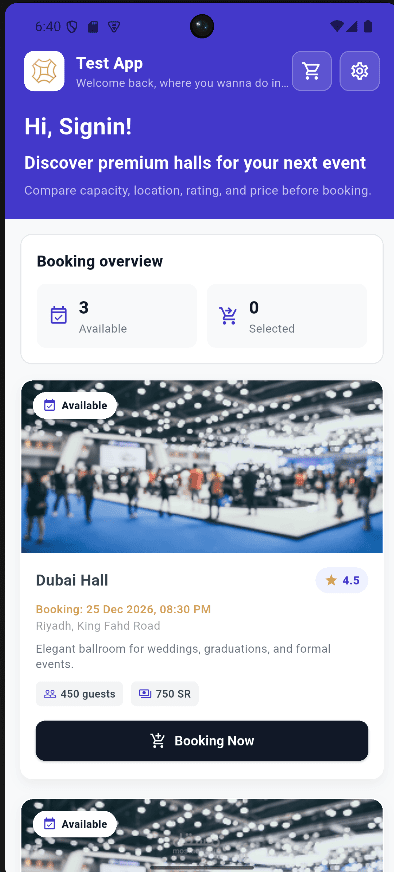Open the settings gear icon
This screenshot has width=394, height=872.
pyautogui.click(x=359, y=71)
